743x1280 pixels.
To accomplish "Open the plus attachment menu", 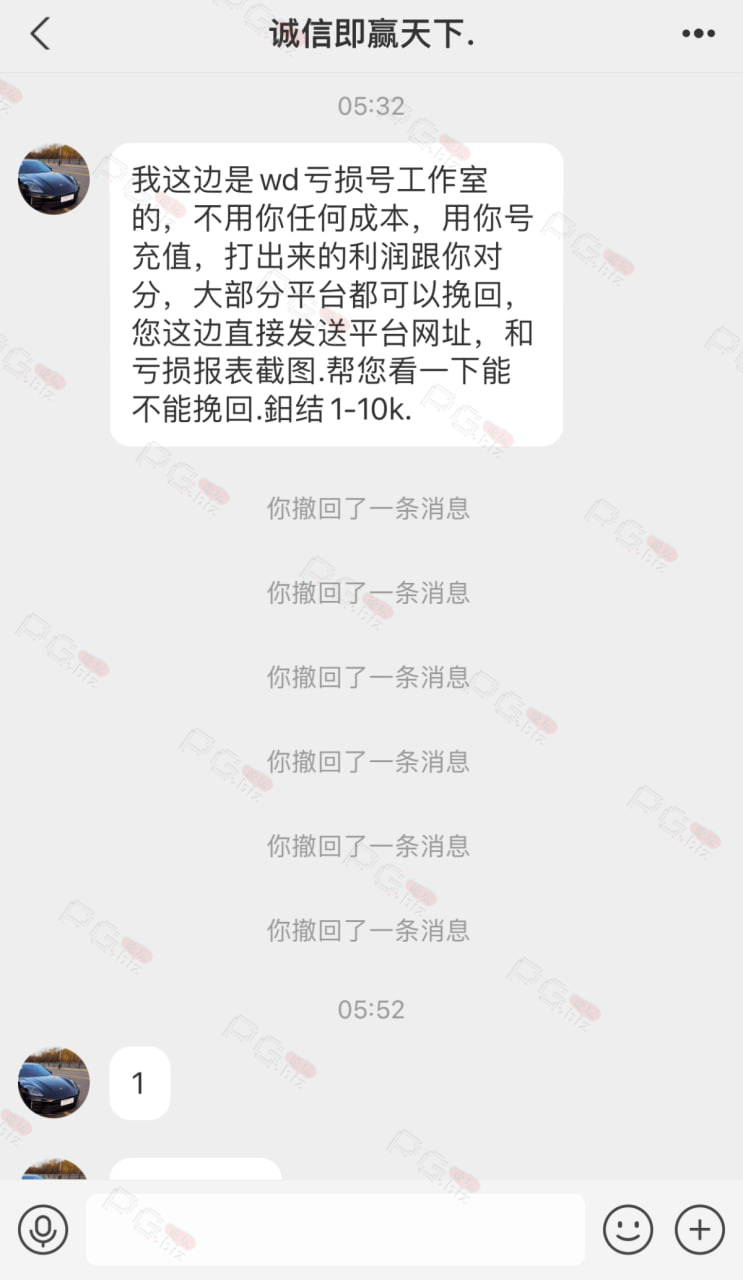I will tap(700, 1229).
